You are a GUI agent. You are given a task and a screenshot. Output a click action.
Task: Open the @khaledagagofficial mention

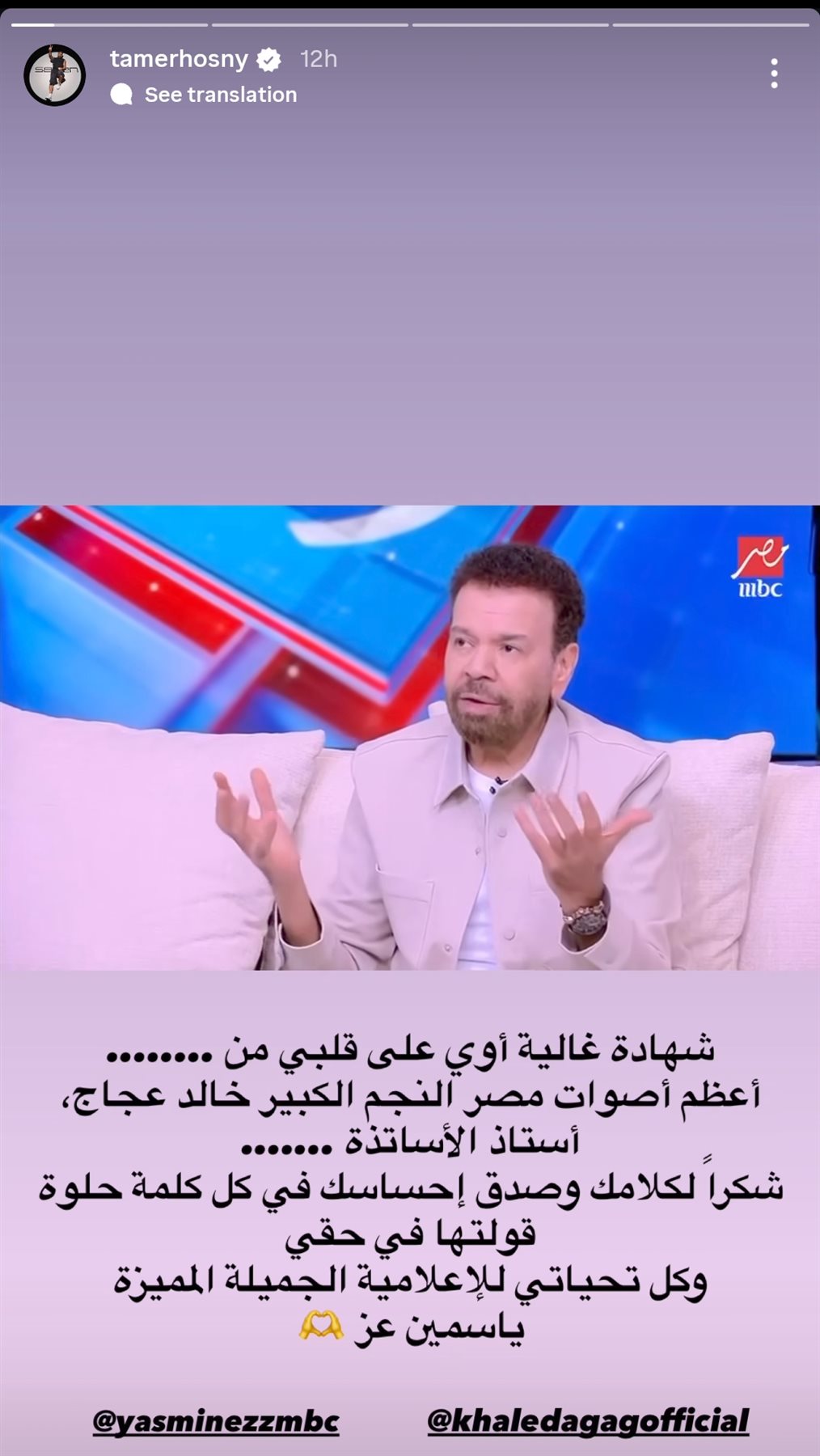(588, 1421)
